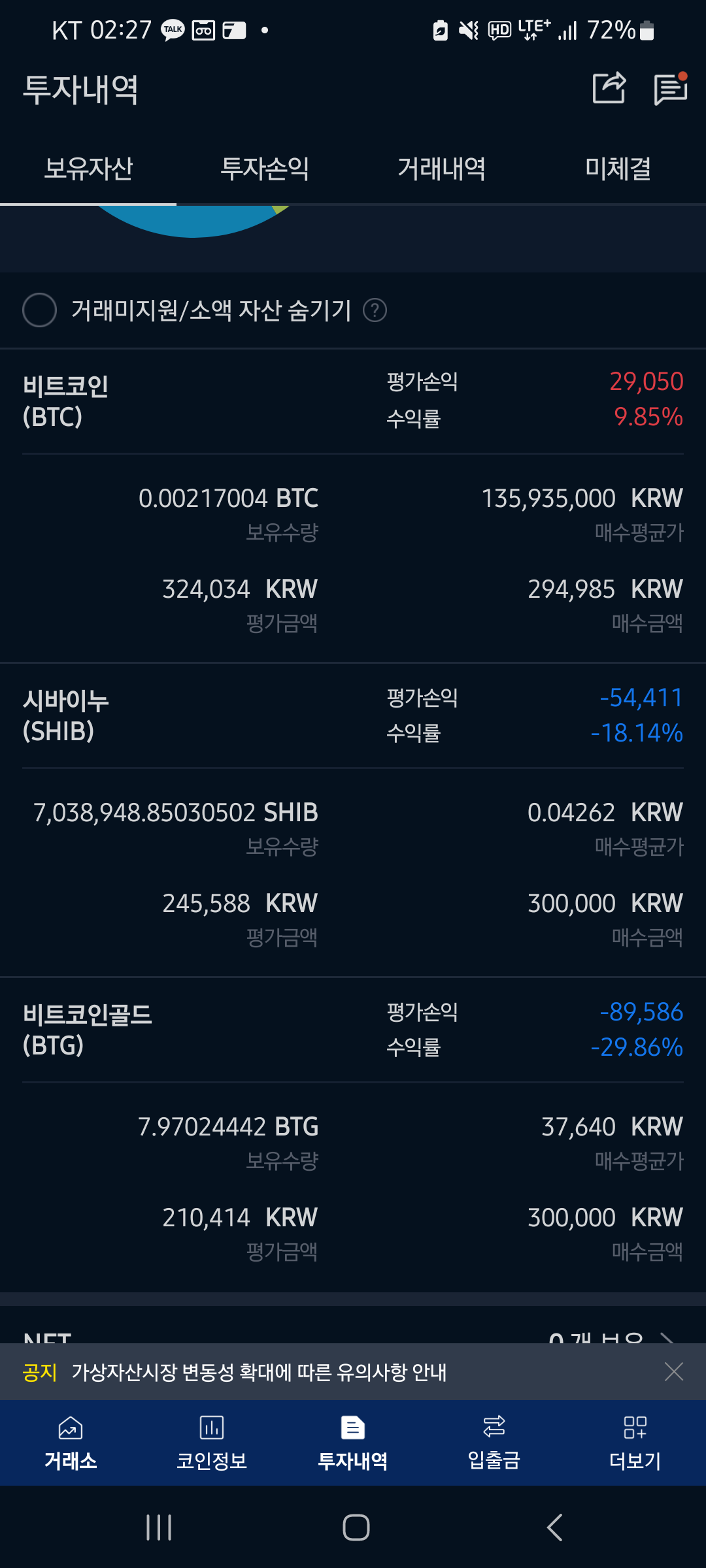Viewport: 706px width, 1568px height.
Task: Return to the home screen
Action: pos(356,1527)
